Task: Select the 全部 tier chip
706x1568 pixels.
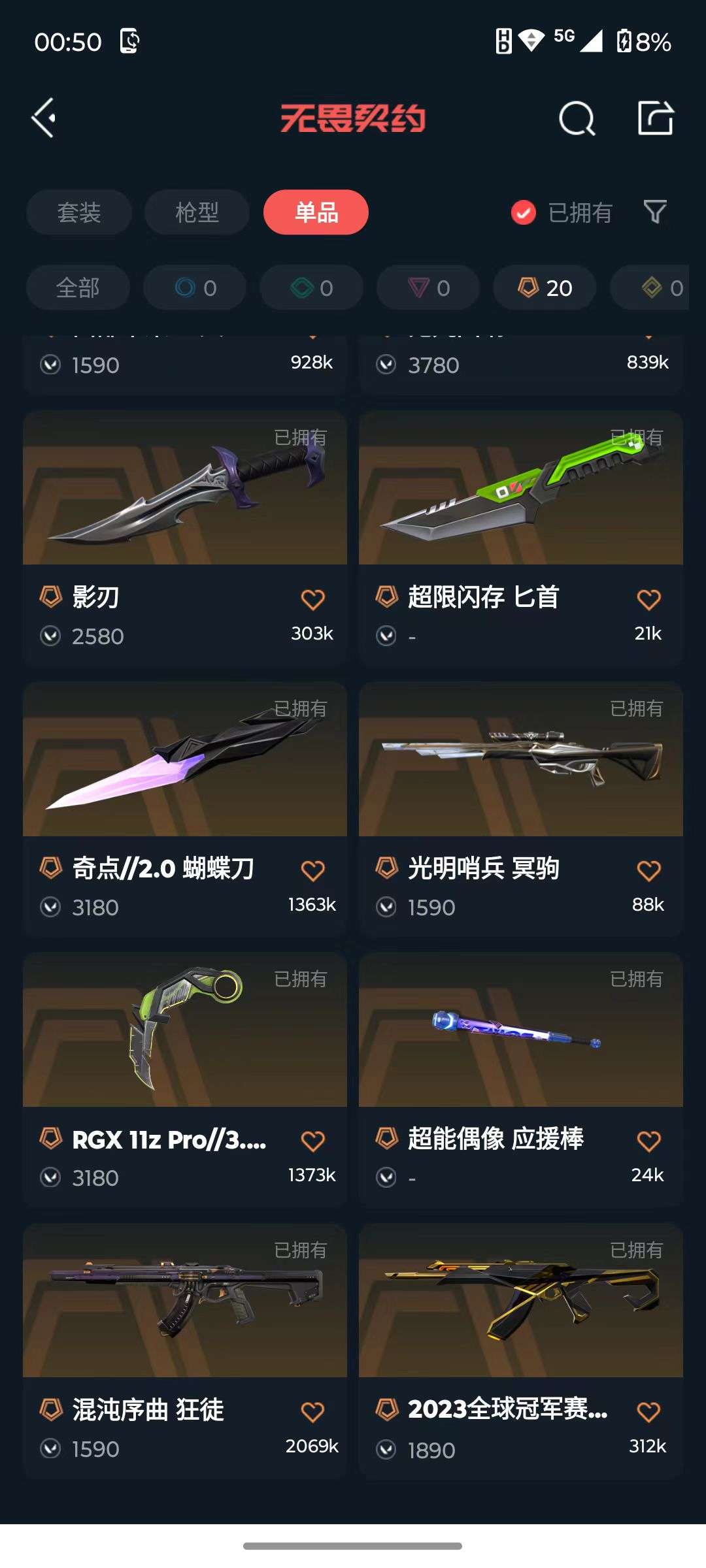Action: coord(78,287)
